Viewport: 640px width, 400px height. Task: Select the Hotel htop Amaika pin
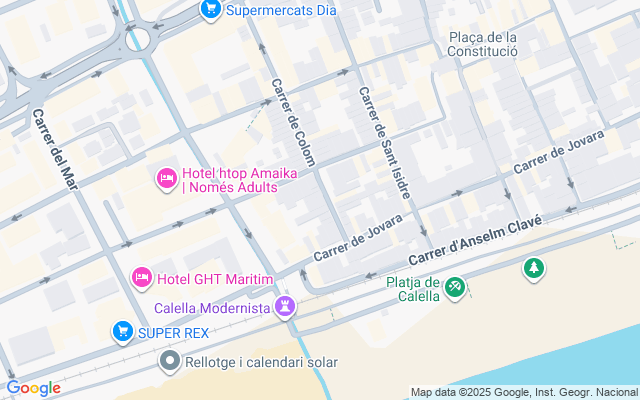167,179
